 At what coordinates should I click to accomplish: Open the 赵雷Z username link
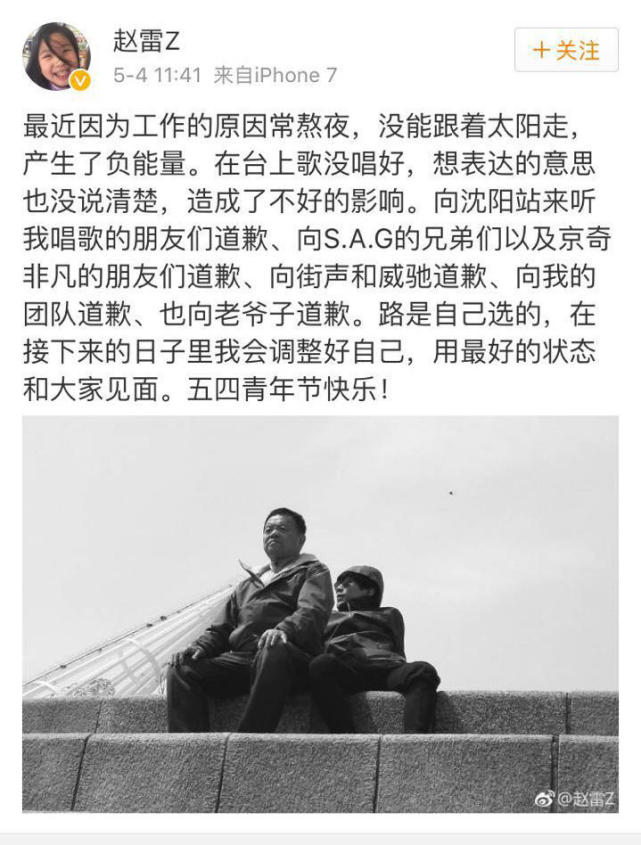point(145,41)
